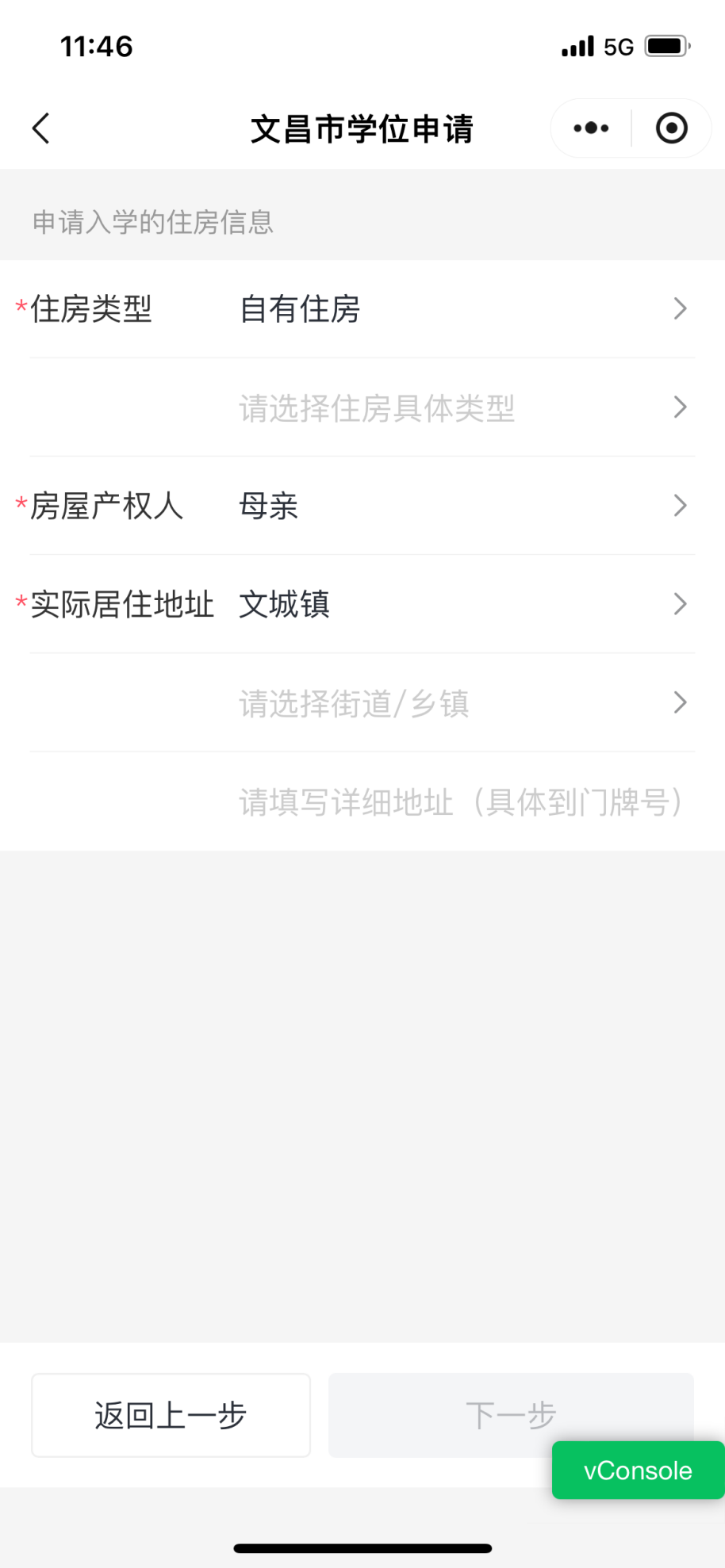
Task: Open the 请选择街道/乡镇 picker
Action: click(362, 702)
